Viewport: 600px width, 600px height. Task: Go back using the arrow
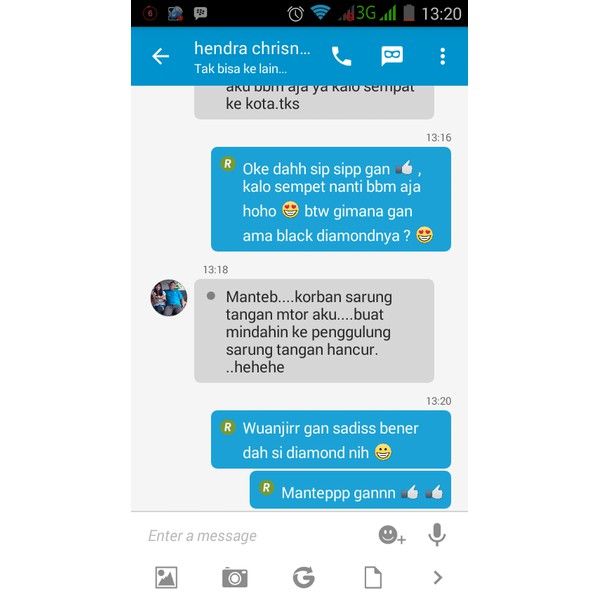click(x=160, y=56)
